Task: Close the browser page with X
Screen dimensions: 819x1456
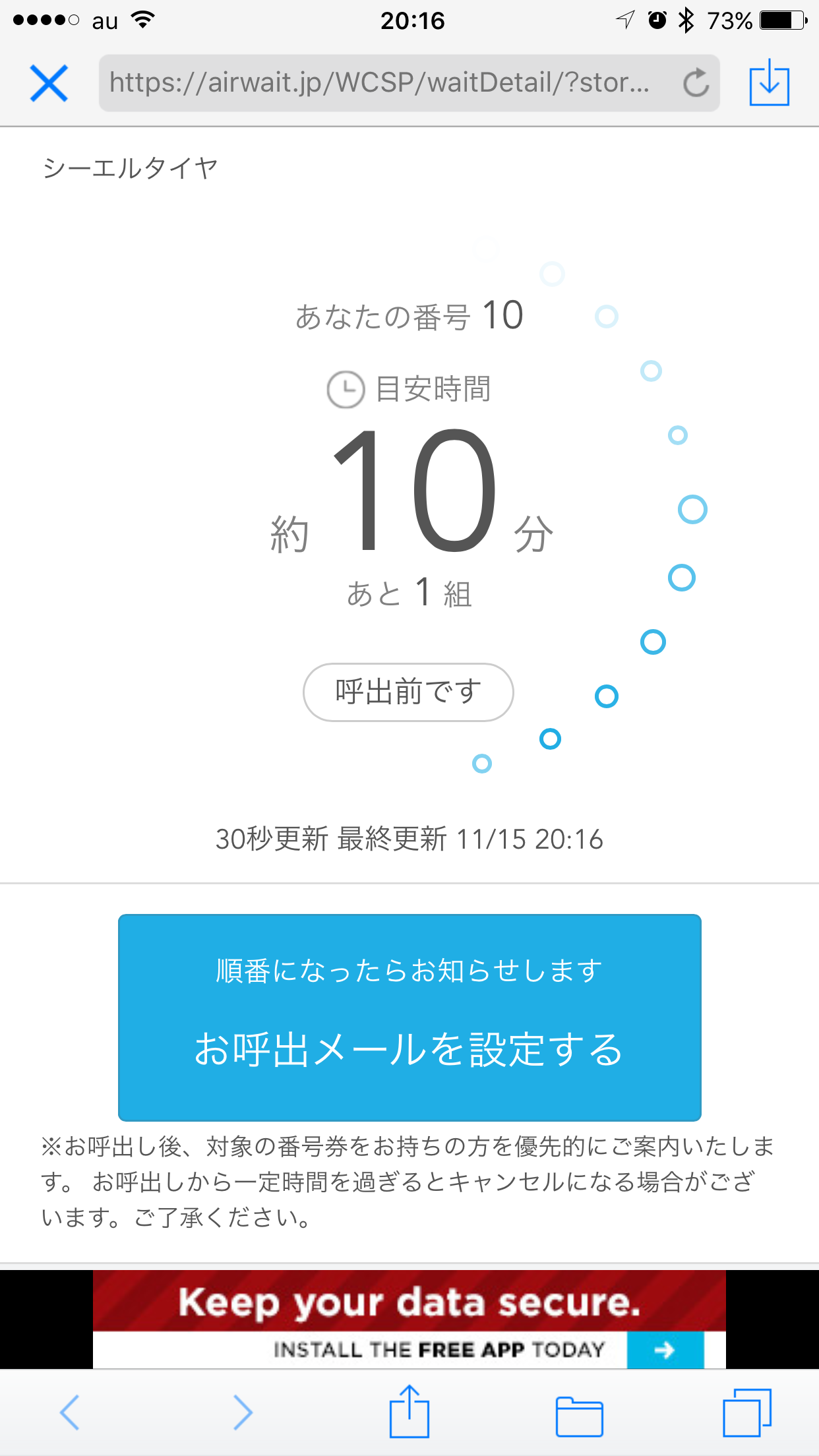Action: [49, 83]
